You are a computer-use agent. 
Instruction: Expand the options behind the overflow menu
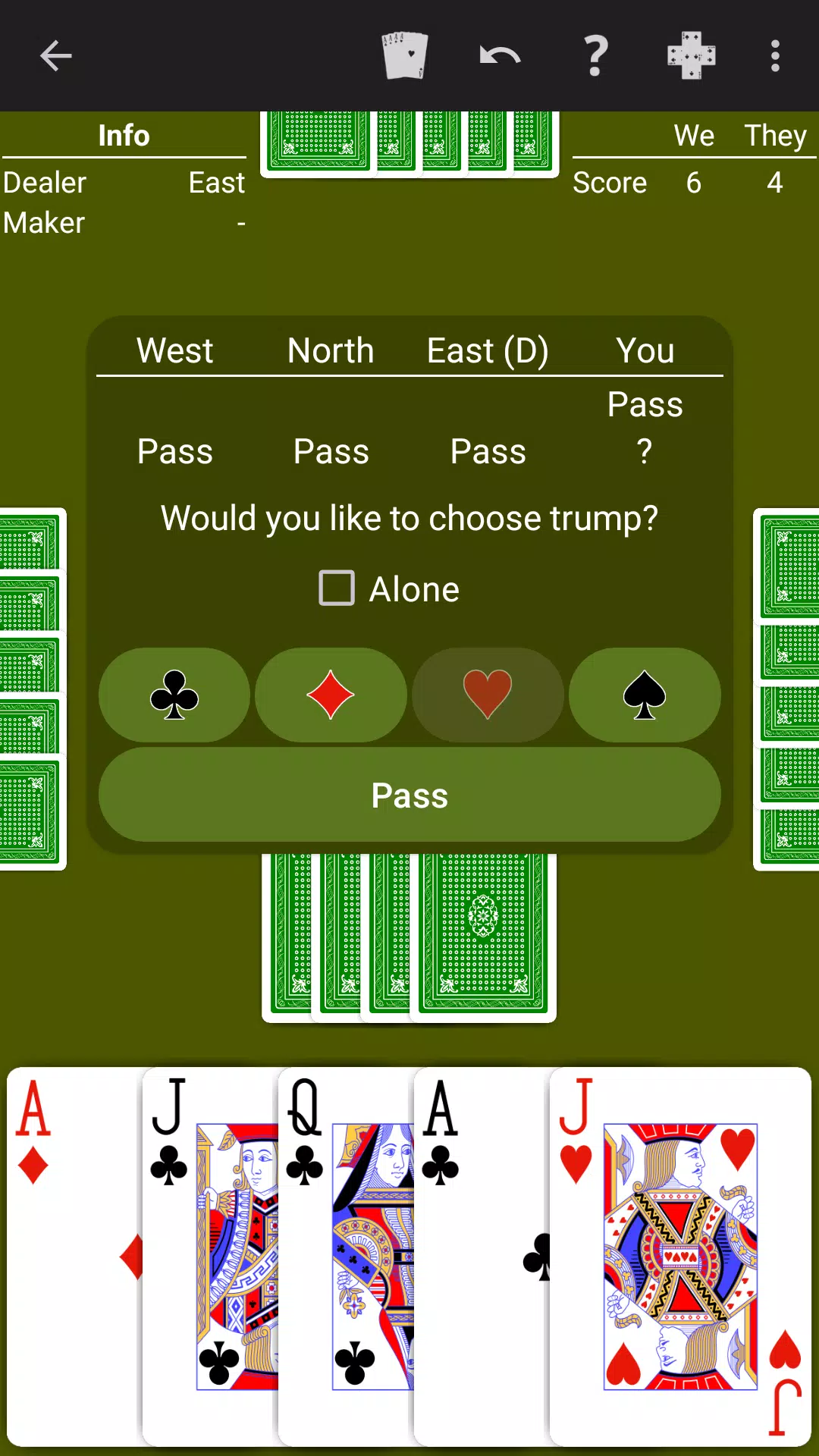point(775,55)
